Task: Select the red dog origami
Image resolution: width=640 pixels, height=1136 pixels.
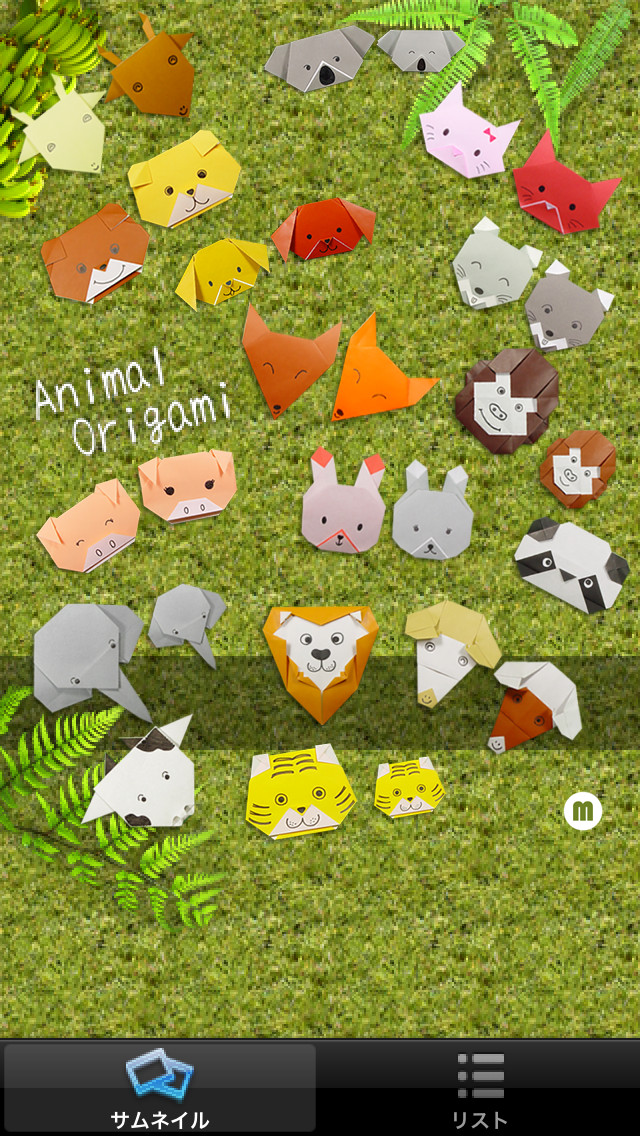Action: (x=323, y=230)
